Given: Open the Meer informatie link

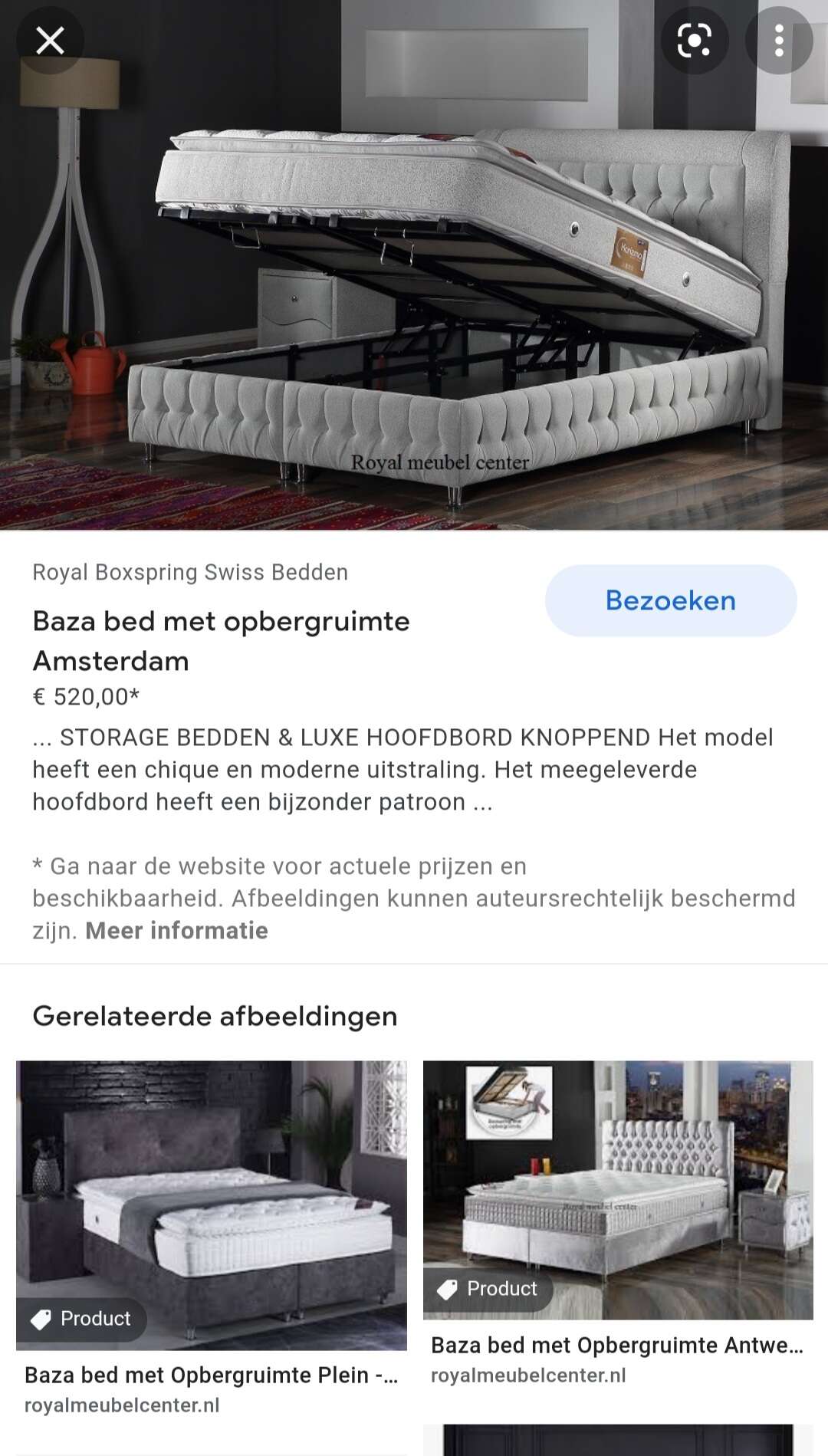Looking at the screenshot, I should click(176, 931).
